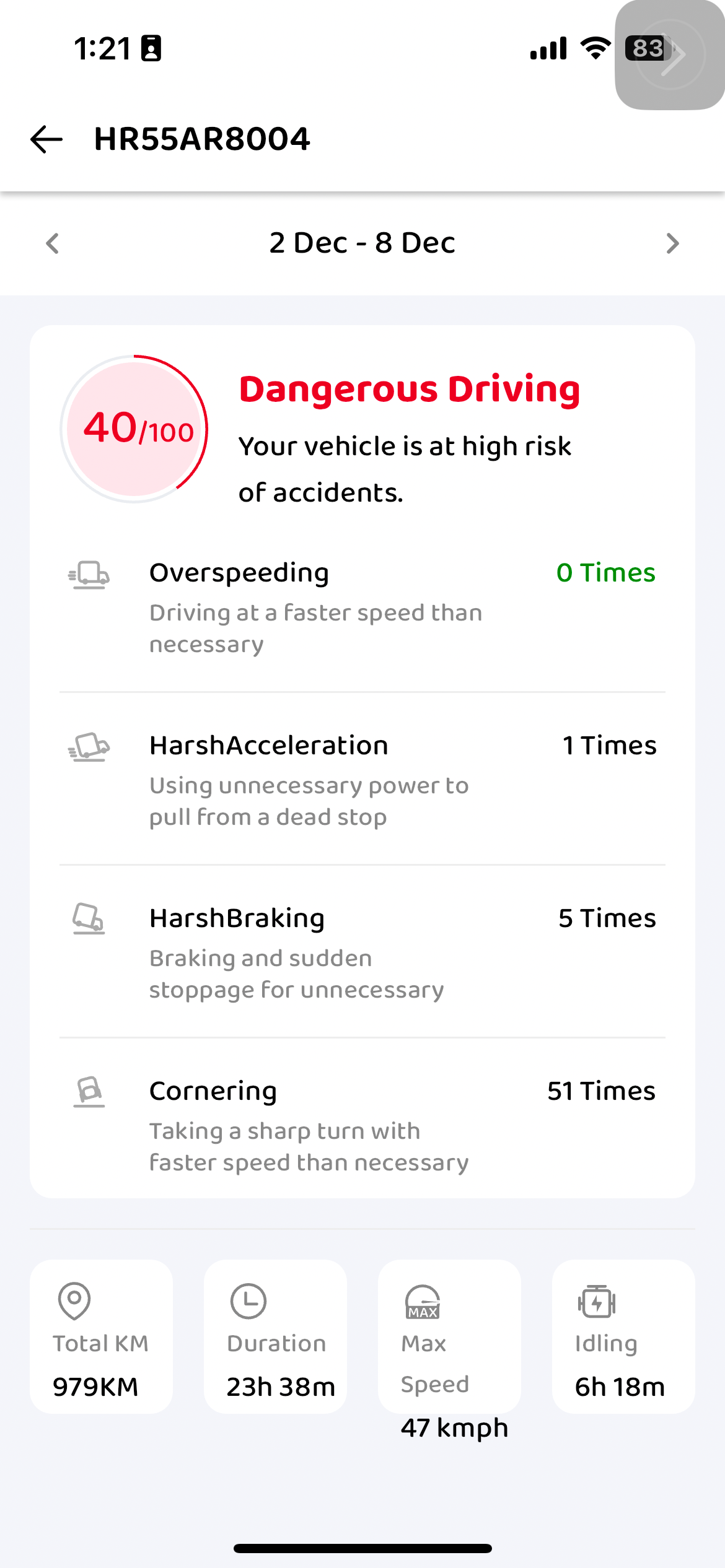This screenshot has width=725, height=1568.
Task: Go back from vehicle HR55AR8004 screen
Action: click(x=46, y=139)
